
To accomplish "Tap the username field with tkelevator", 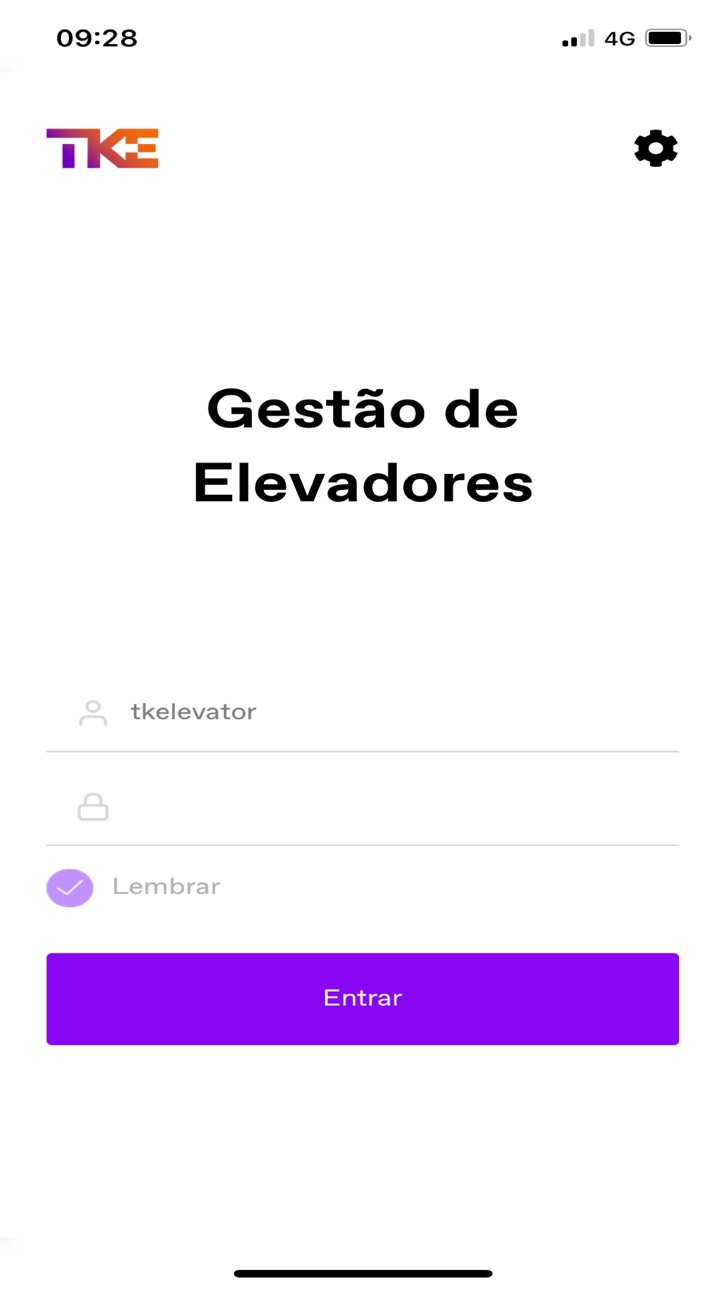I will [x=362, y=712].
